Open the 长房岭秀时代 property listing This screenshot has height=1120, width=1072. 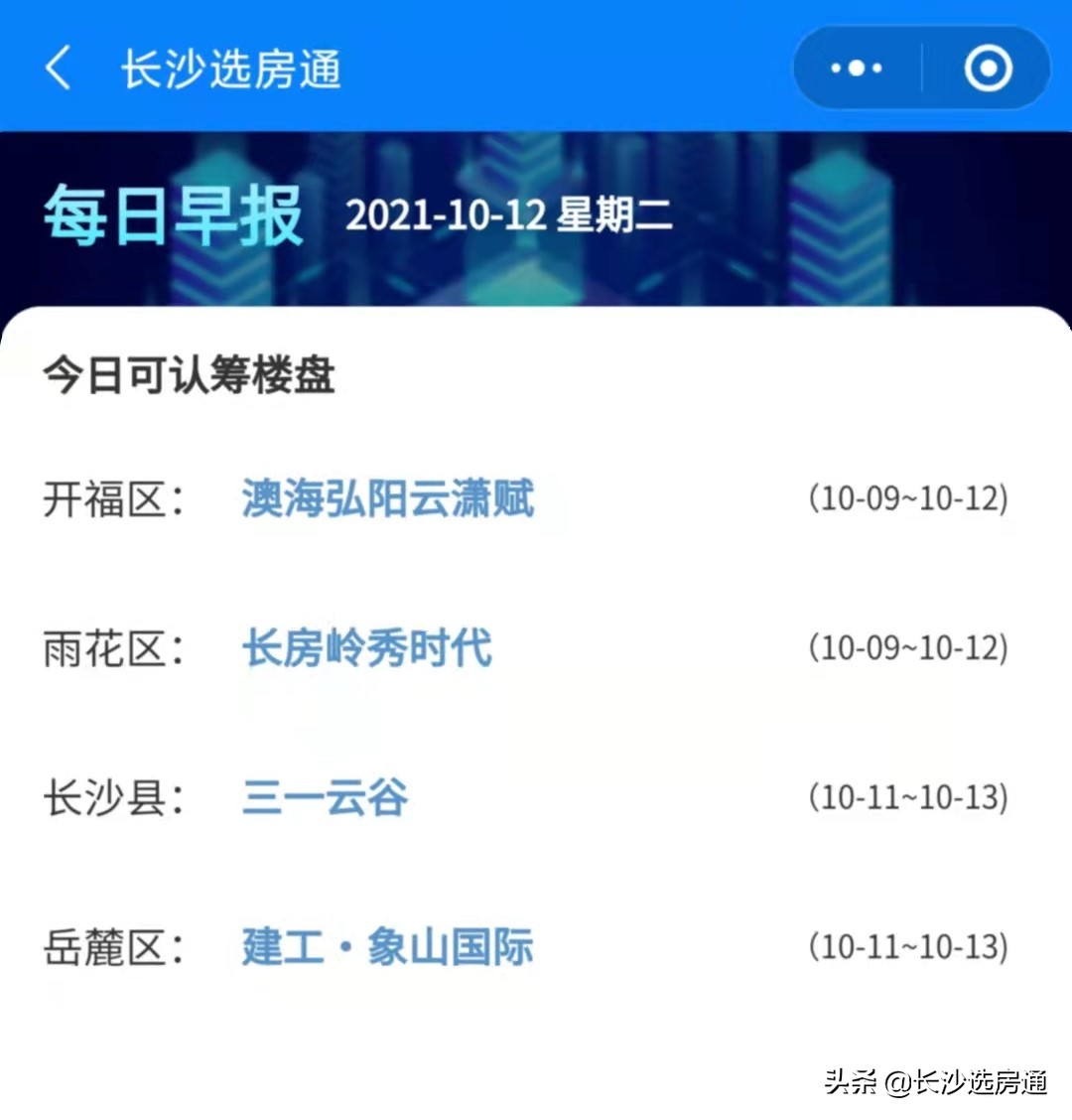tap(365, 650)
